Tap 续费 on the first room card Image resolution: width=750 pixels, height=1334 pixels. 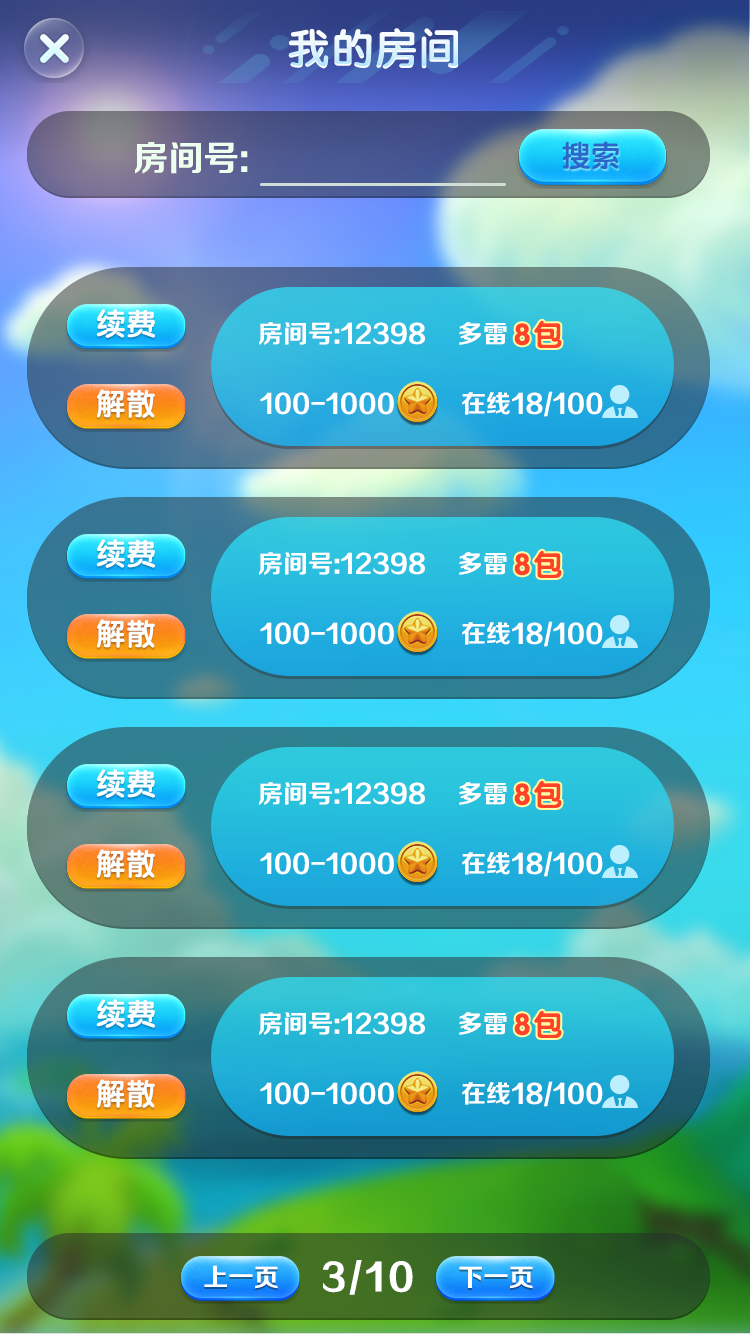[x=126, y=325]
